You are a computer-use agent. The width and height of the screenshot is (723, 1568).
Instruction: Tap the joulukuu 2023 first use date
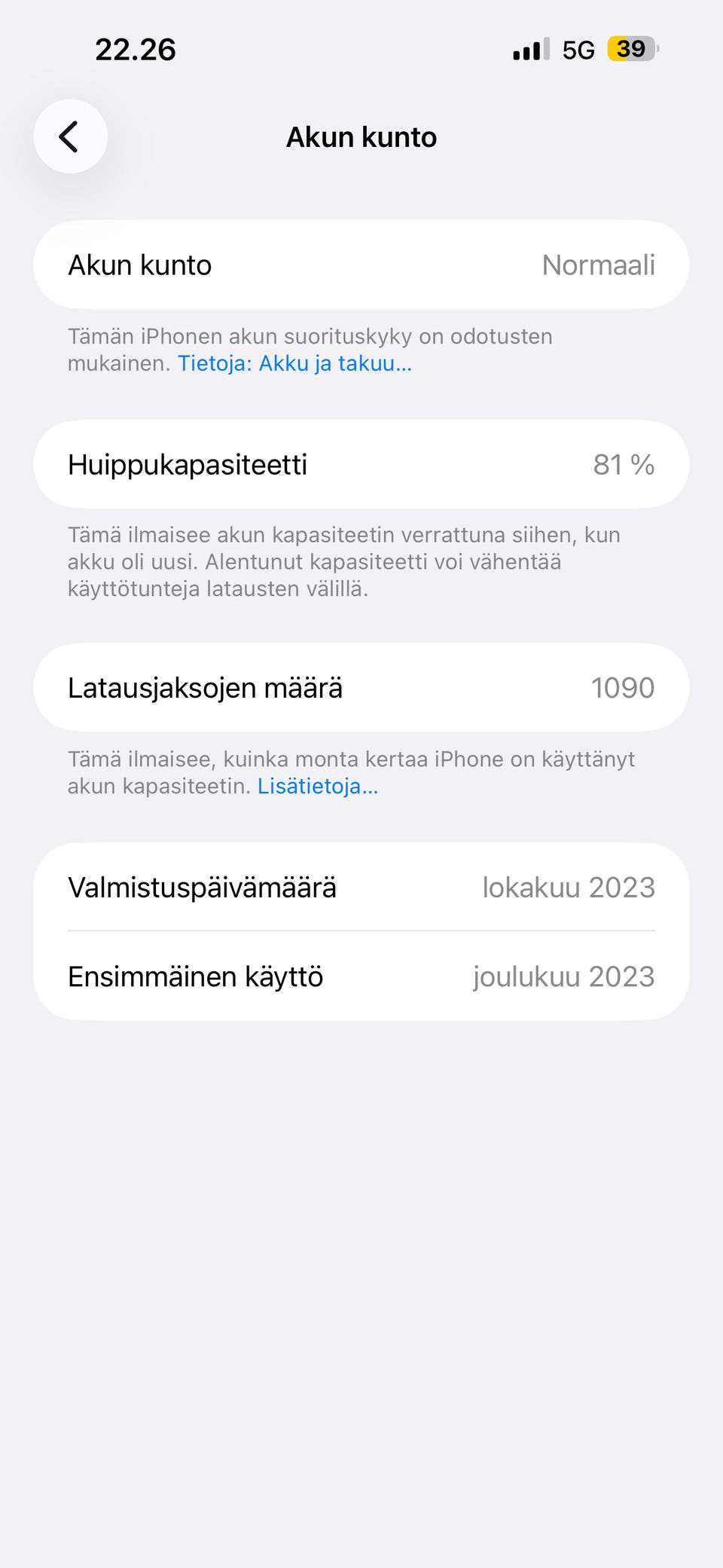click(563, 977)
